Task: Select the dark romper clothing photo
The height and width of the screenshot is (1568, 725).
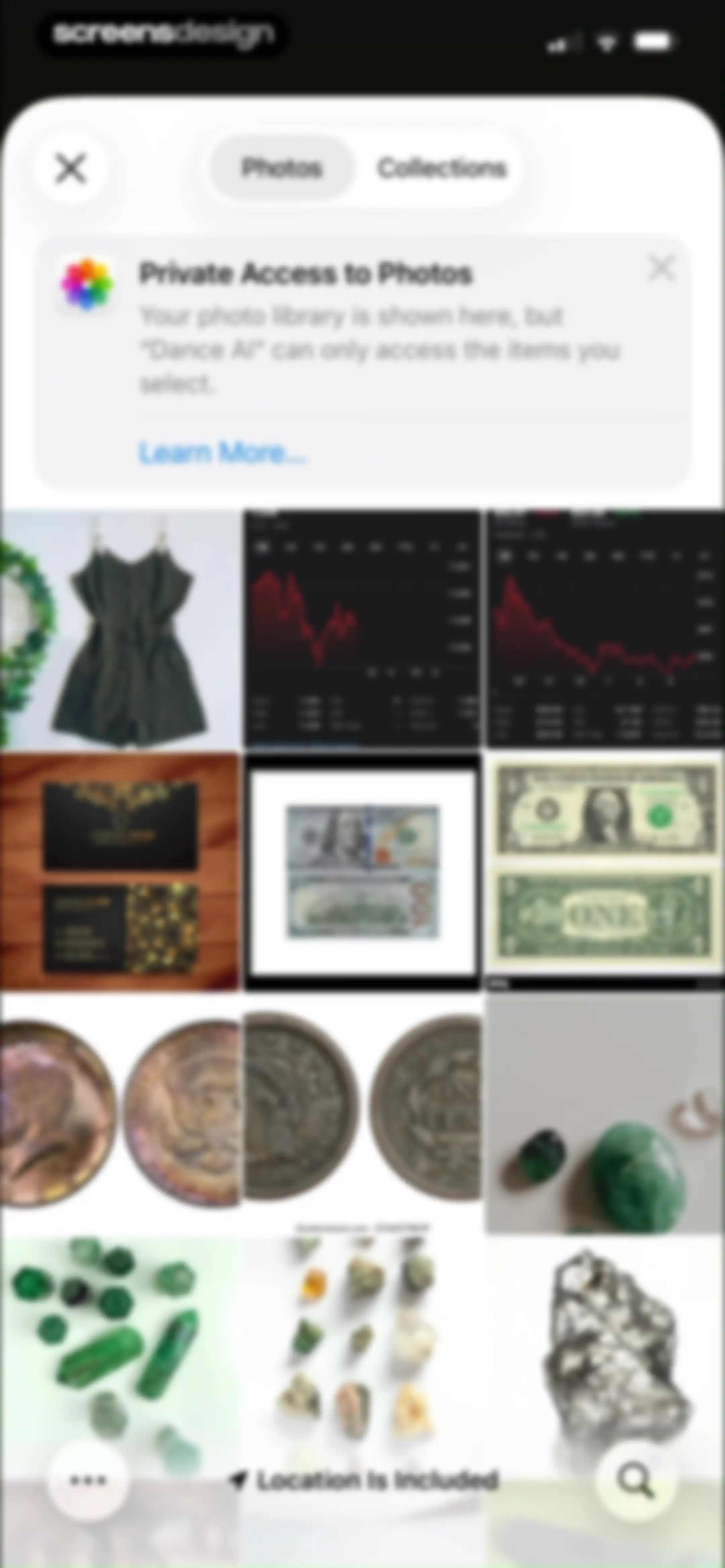Action: (120, 630)
